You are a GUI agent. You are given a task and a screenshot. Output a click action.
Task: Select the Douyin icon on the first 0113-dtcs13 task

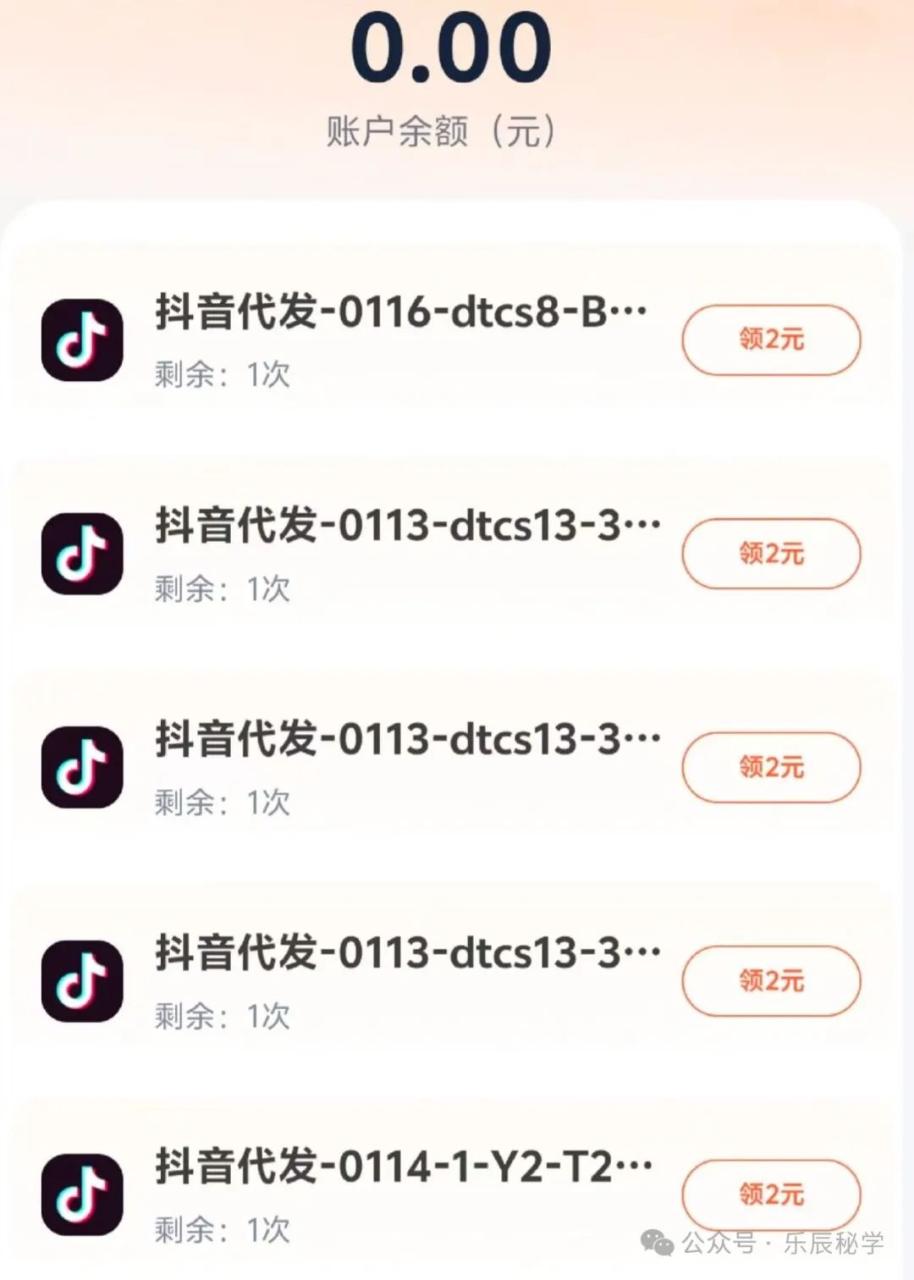tap(81, 554)
